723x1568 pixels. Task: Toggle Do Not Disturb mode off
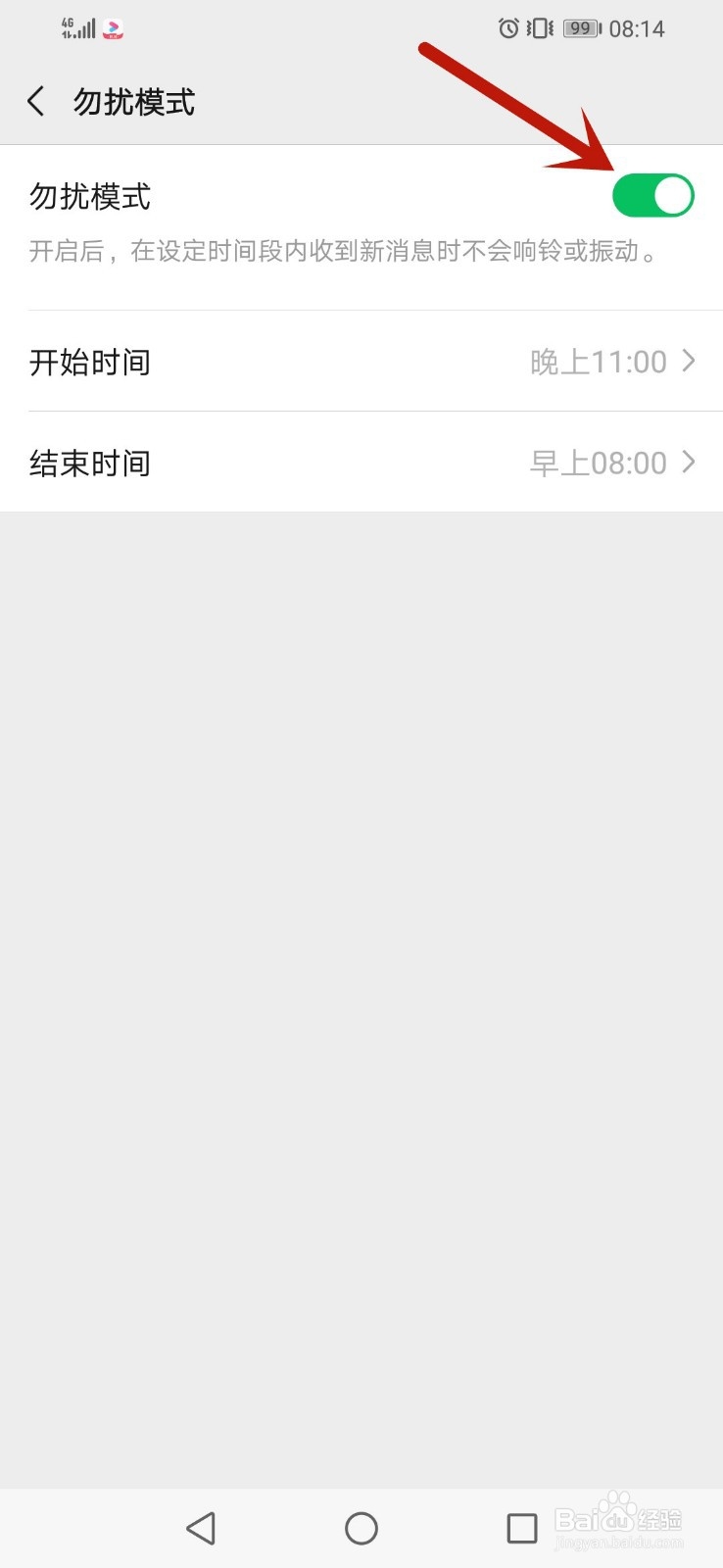(652, 195)
